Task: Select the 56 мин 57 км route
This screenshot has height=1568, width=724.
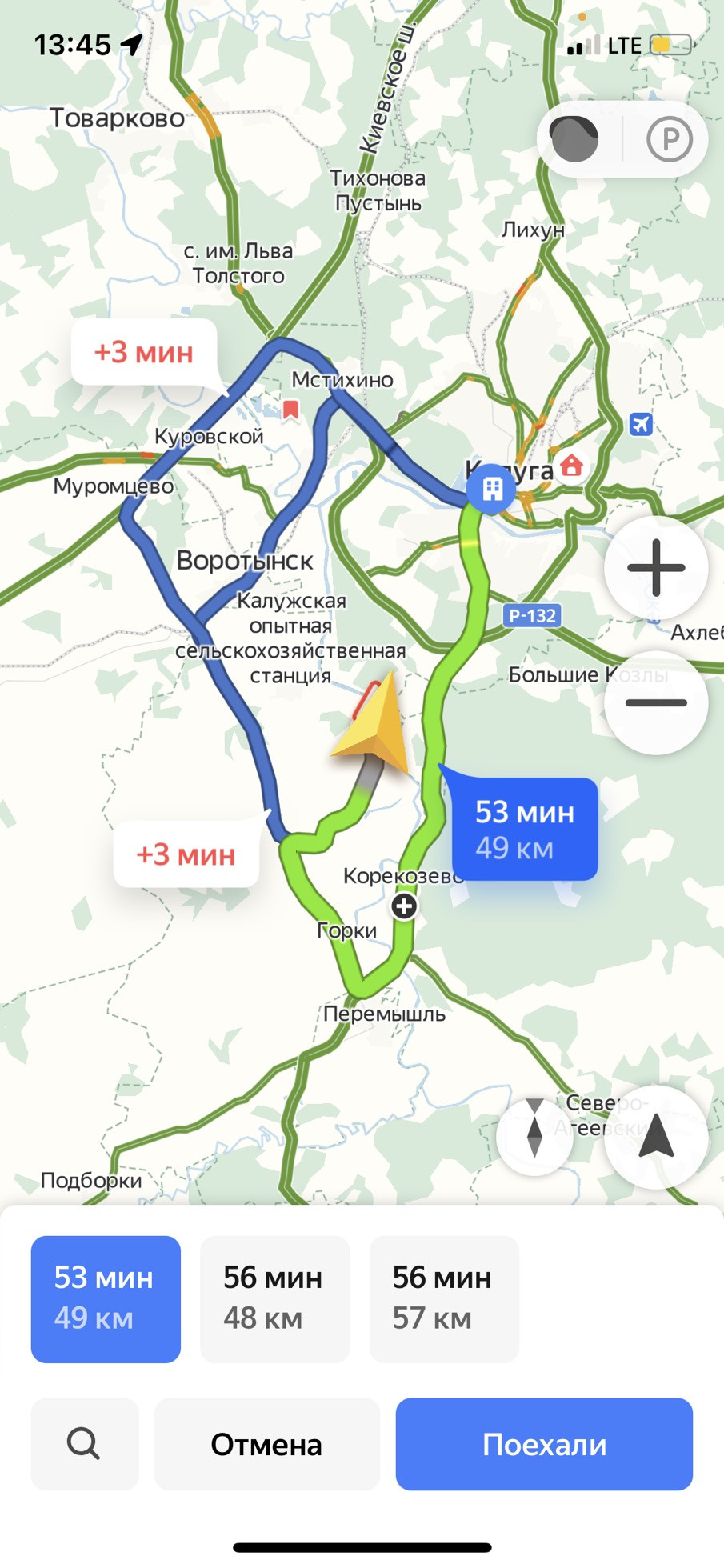Action: [443, 1298]
